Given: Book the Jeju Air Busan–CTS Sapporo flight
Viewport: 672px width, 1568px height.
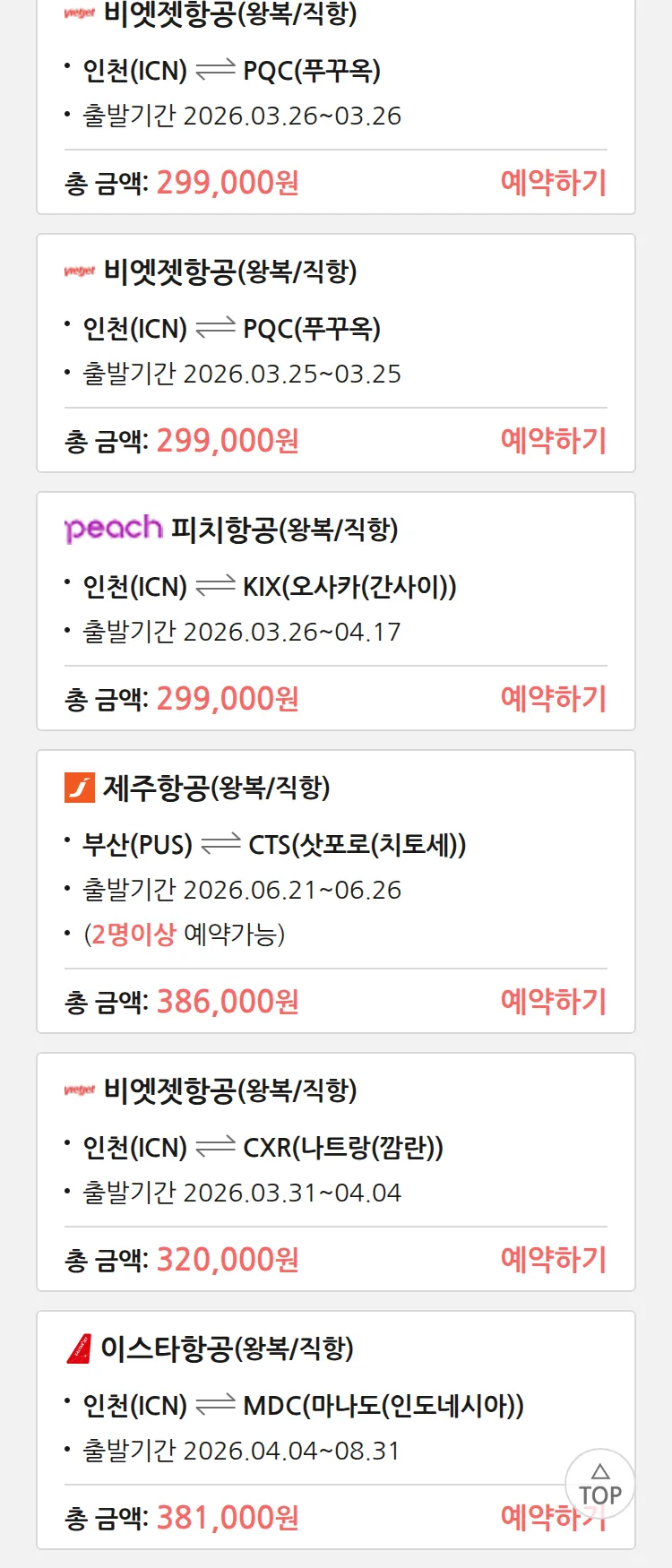Looking at the screenshot, I should coord(553,1002).
